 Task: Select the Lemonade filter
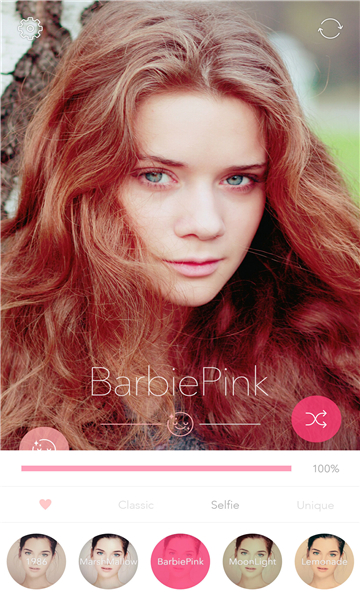click(x=324, y=561)
